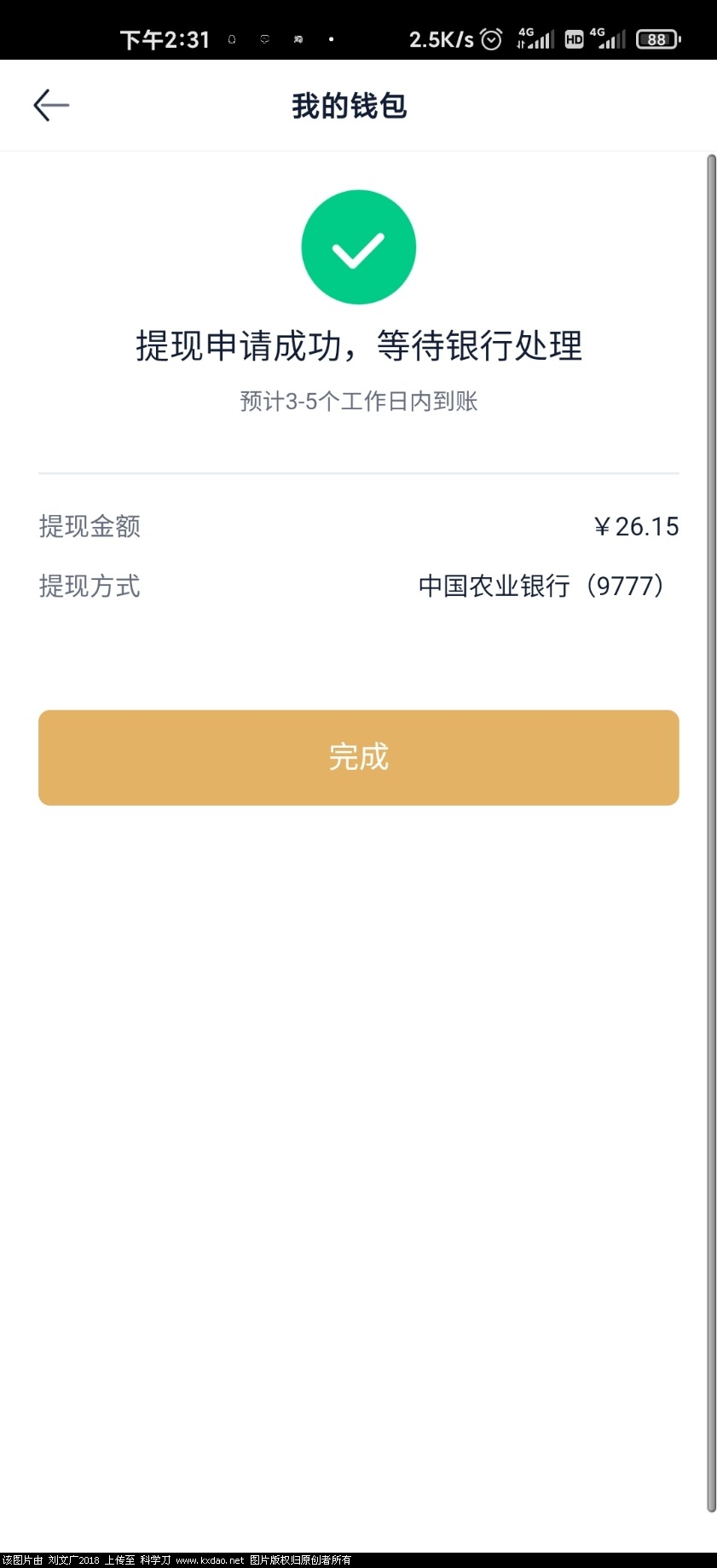
Task: Tap the withdrawal method 中国农业银行（9777）
Action: (x=542, y=587)
